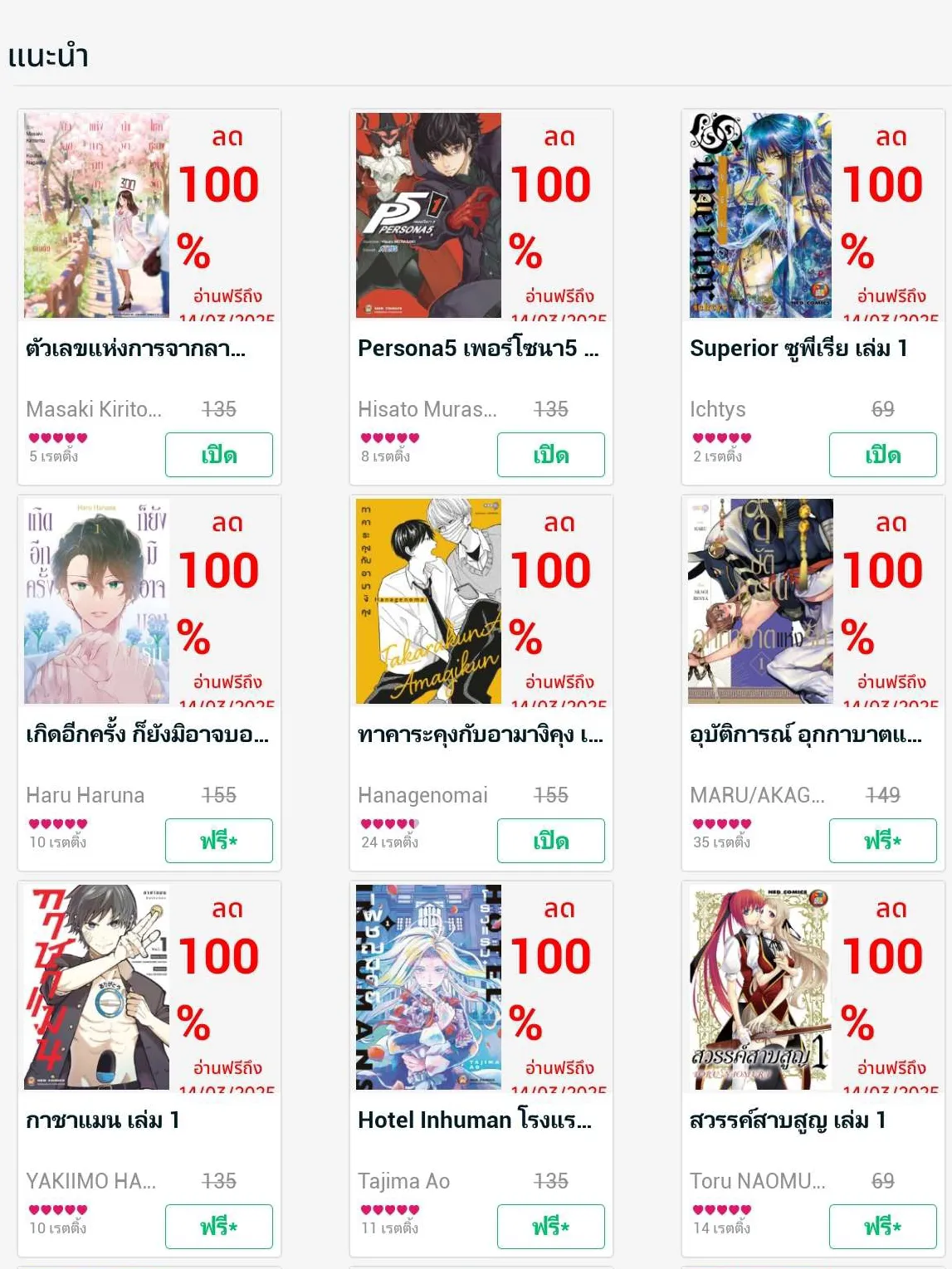Get สวรรค์สาบสูญ เล่ม 1 with ฟรี* button

(x=882, y=1227)
